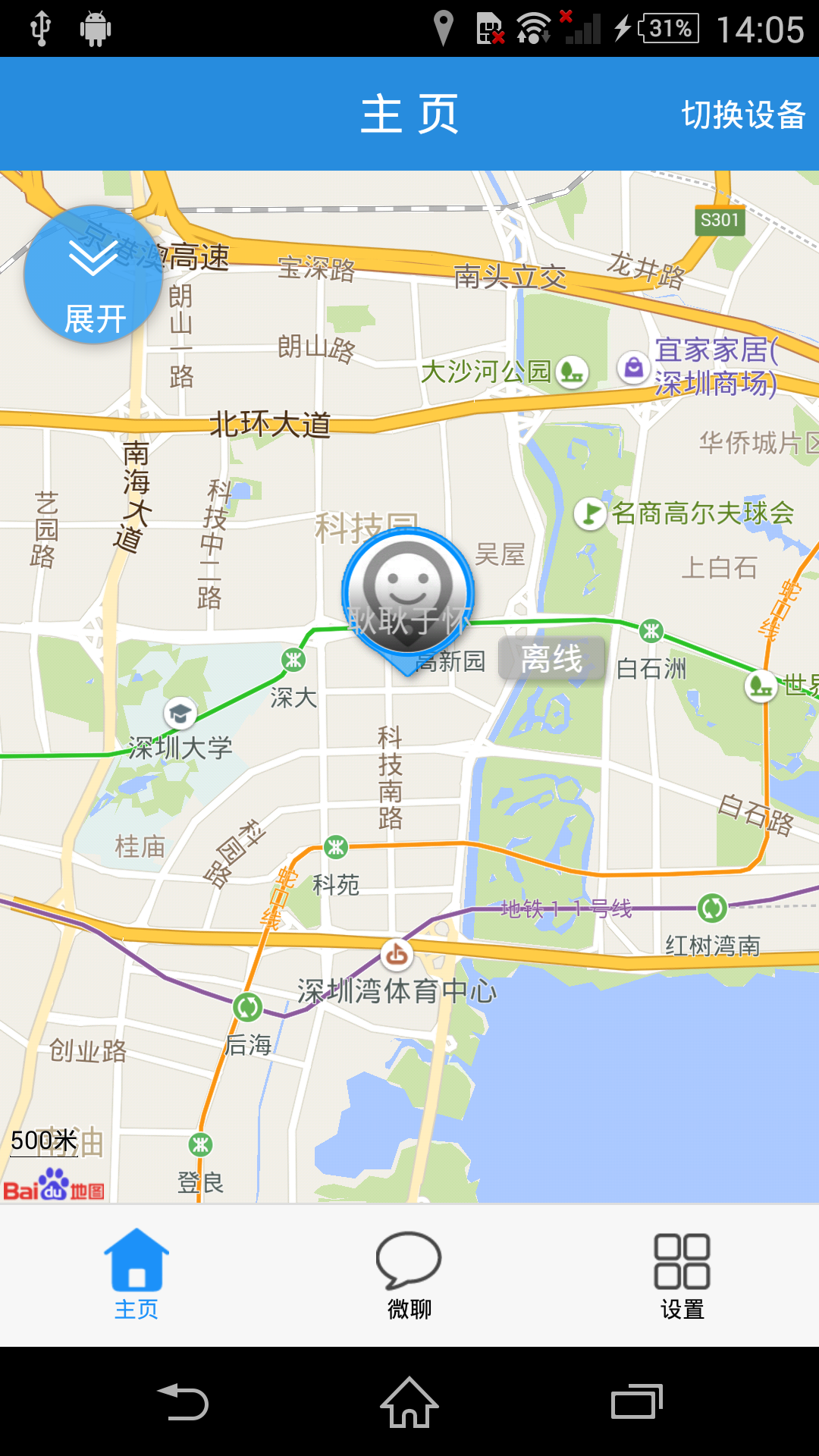Open the system recent apps view
The height and width of the screenshot is (1456, 819).
[x=636, y=1402]
